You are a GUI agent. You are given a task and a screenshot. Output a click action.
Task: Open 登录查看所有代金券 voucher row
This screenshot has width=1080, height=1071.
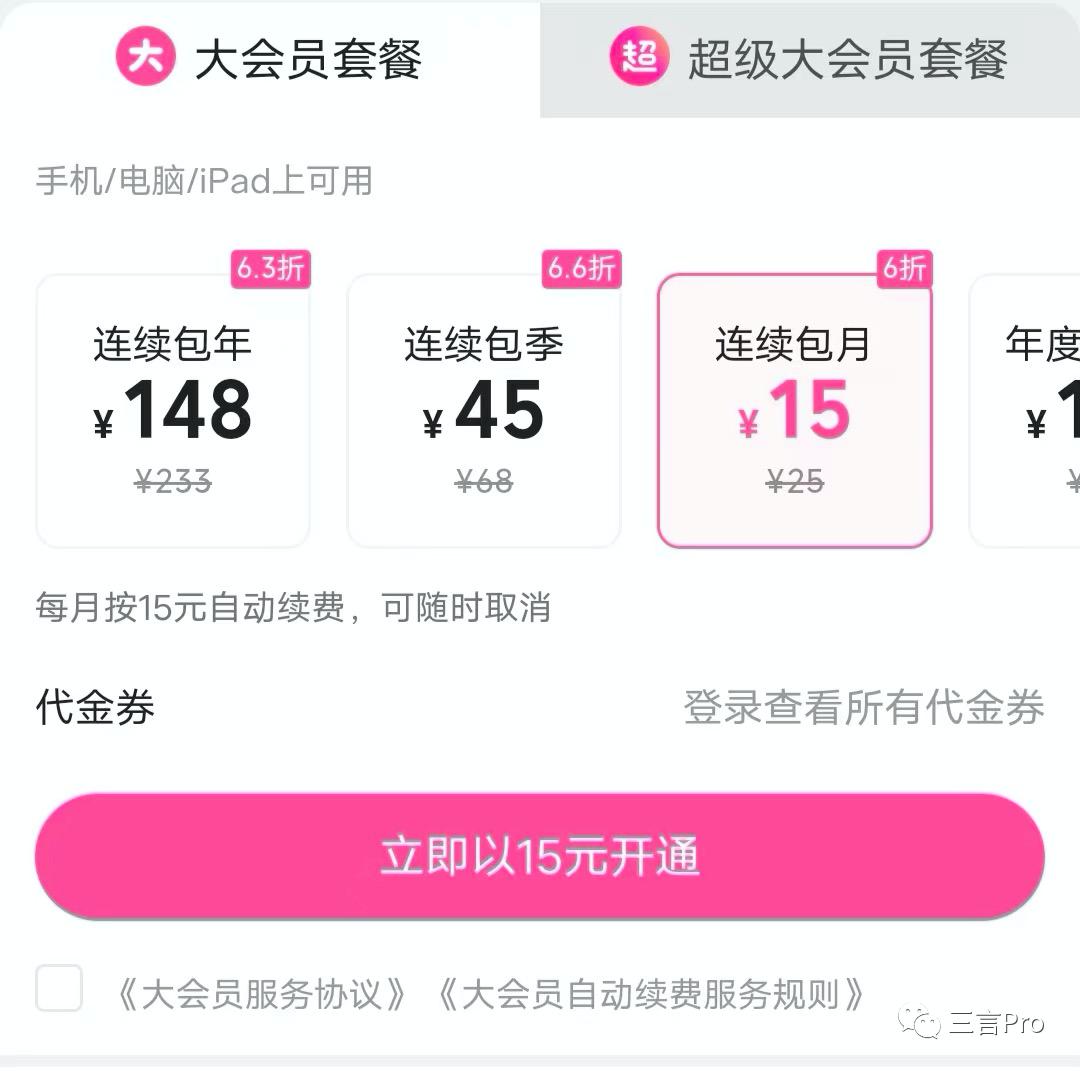(x=863, y=707)
